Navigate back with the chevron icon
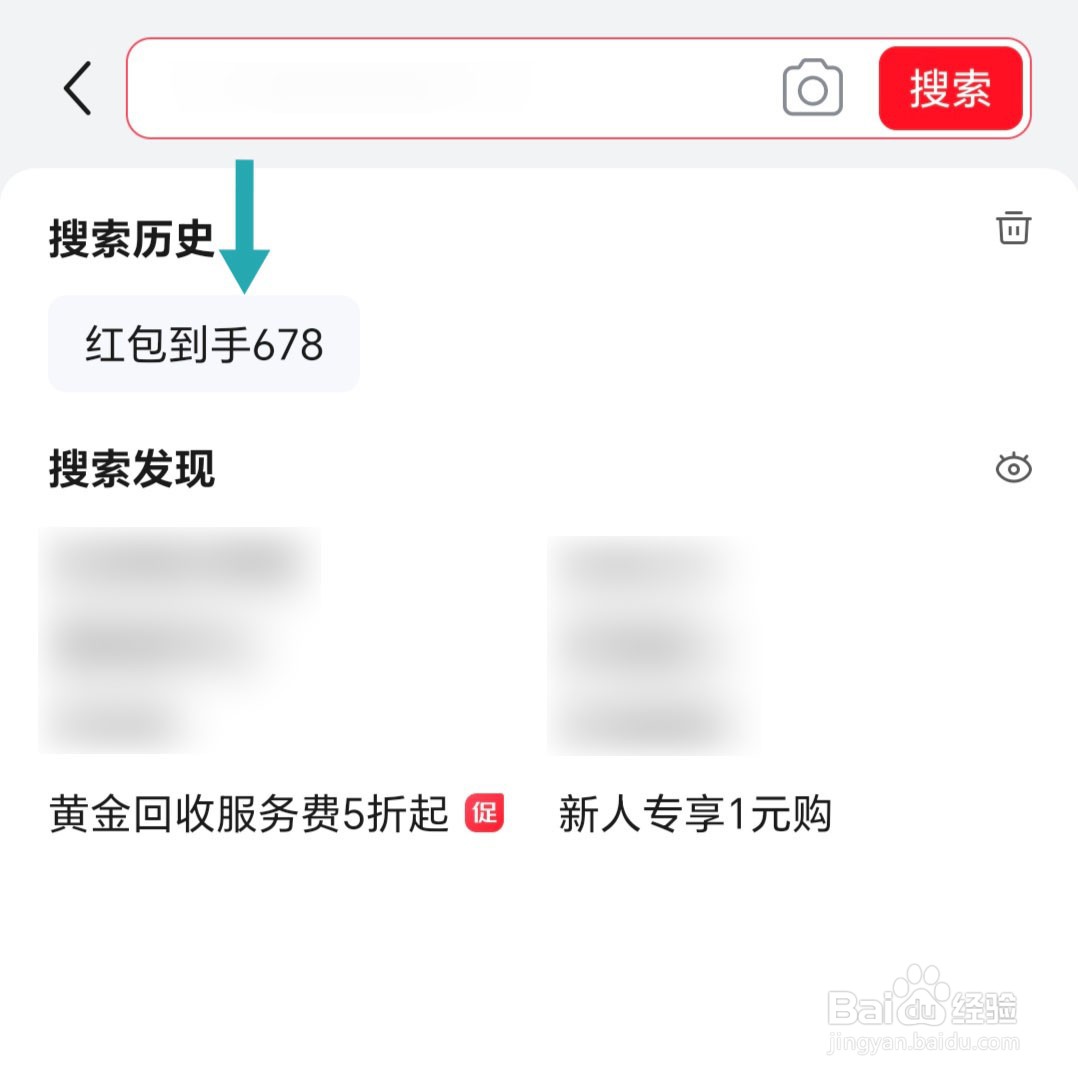 coord(78,88)
